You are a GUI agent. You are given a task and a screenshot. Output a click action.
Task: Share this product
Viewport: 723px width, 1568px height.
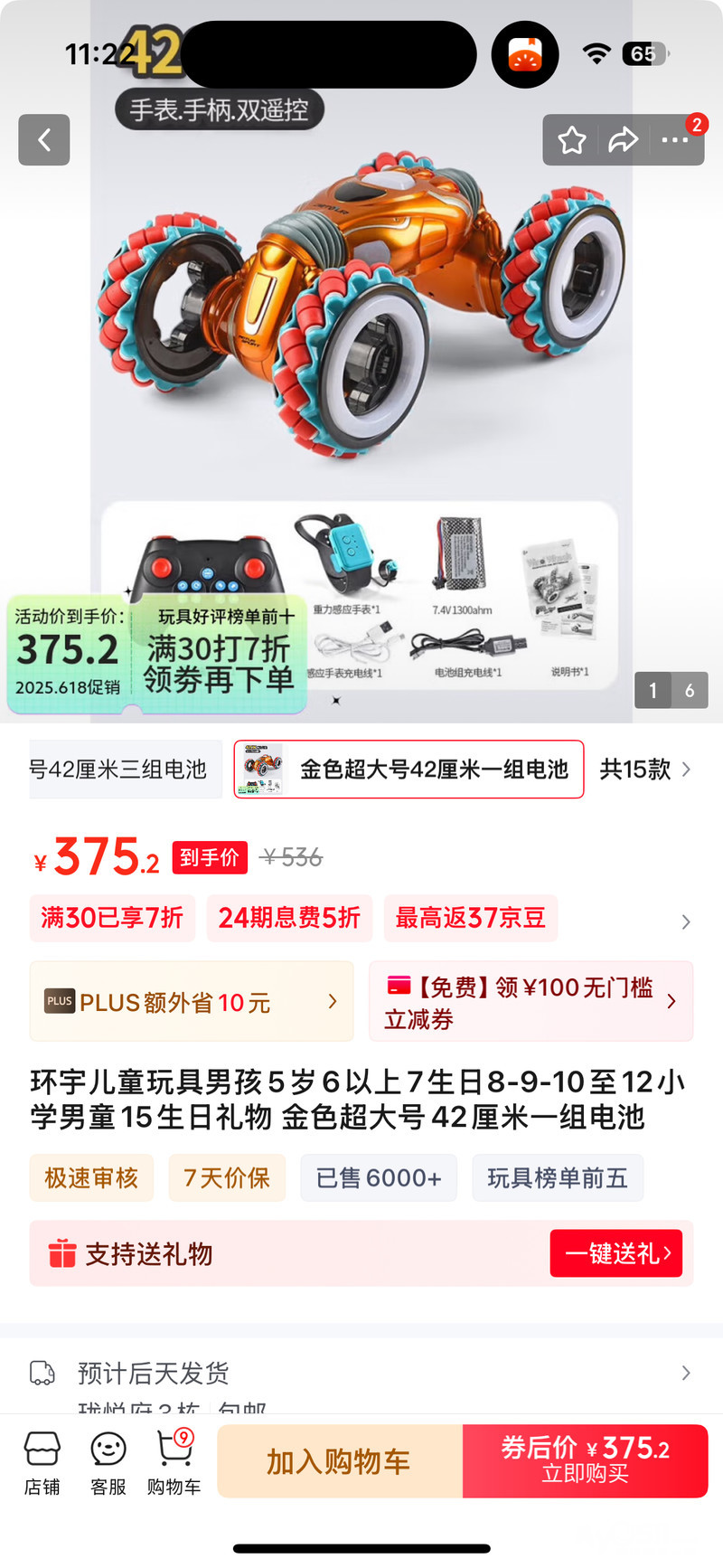pyautogui.click(x=623, y=140)
